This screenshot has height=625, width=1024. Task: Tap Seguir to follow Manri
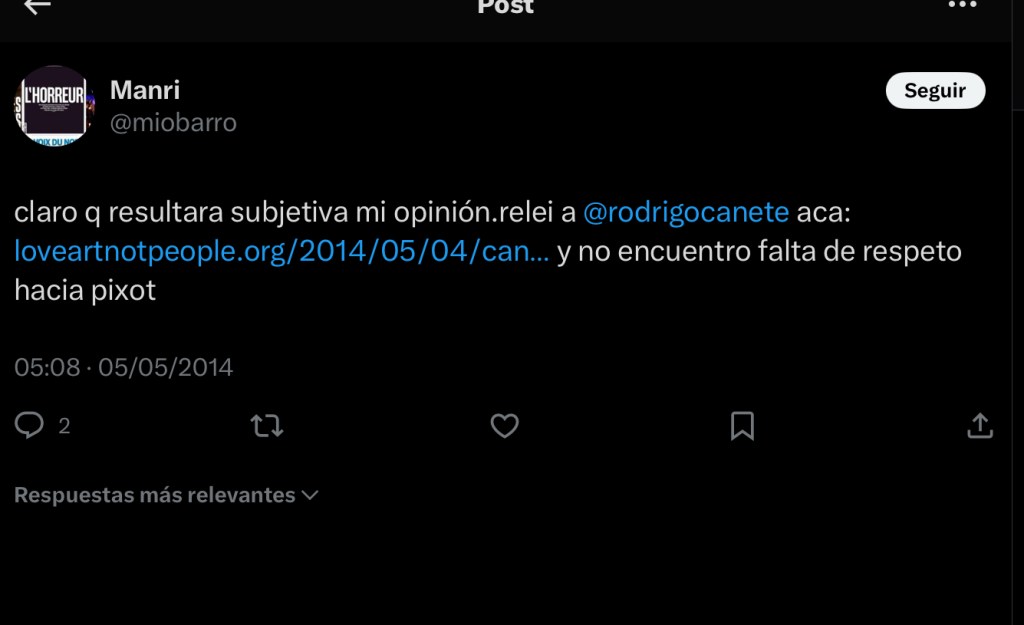pos(935,91)
